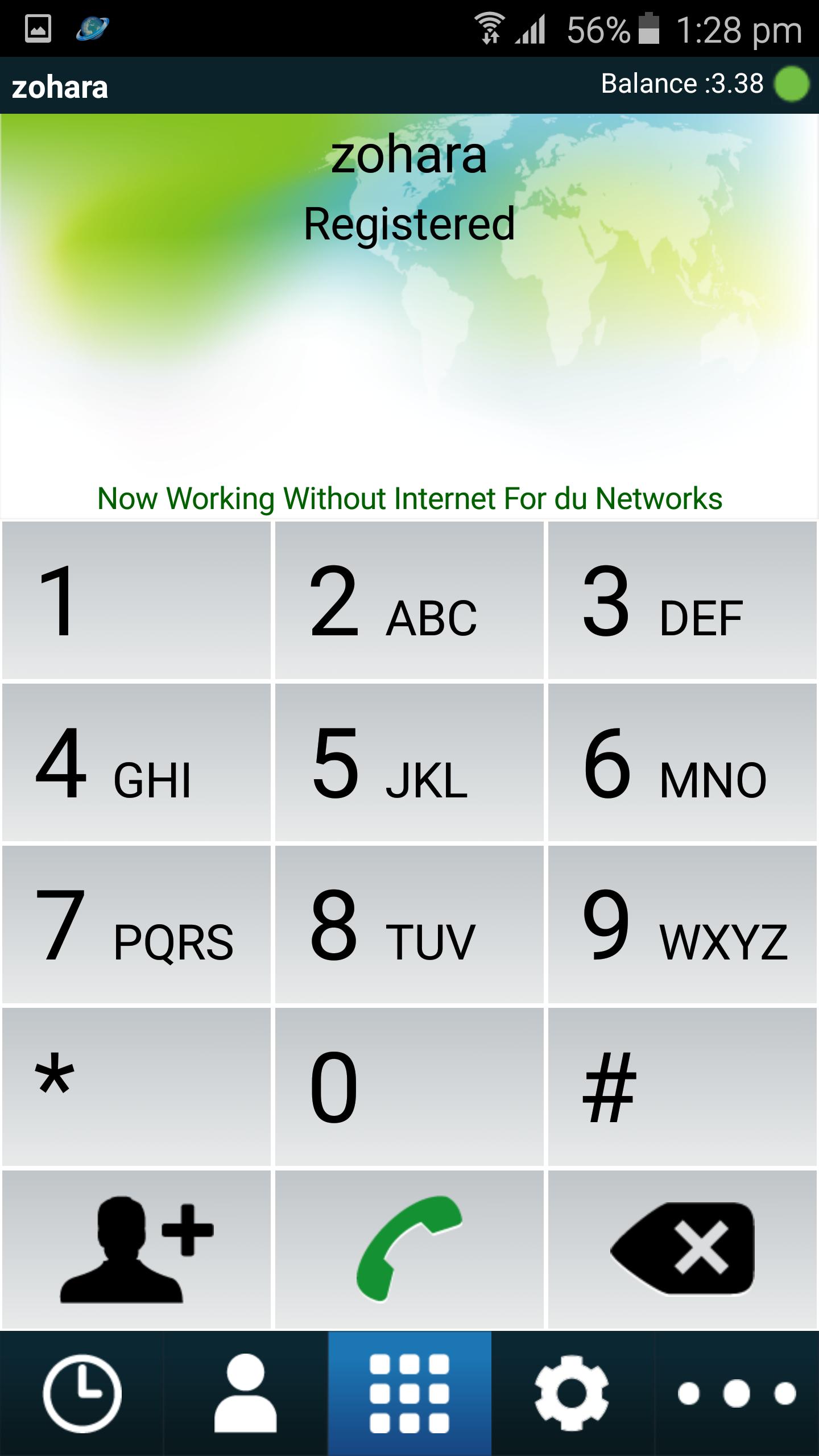Start the call with green phone button
This screenshot has width=819, height=1456.
click(409, 1249)
